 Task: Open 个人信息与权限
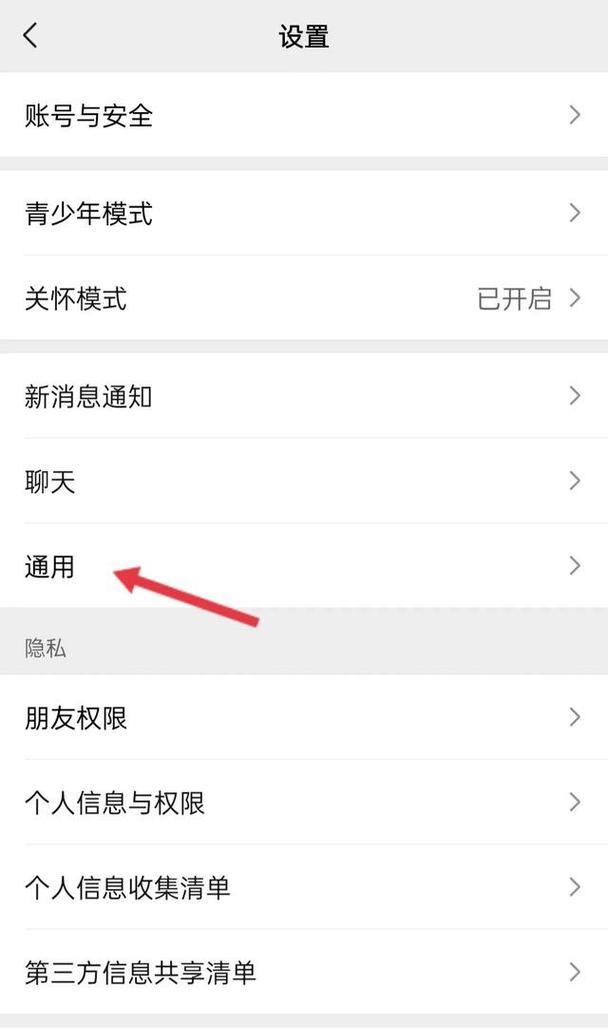coord(304,802)
